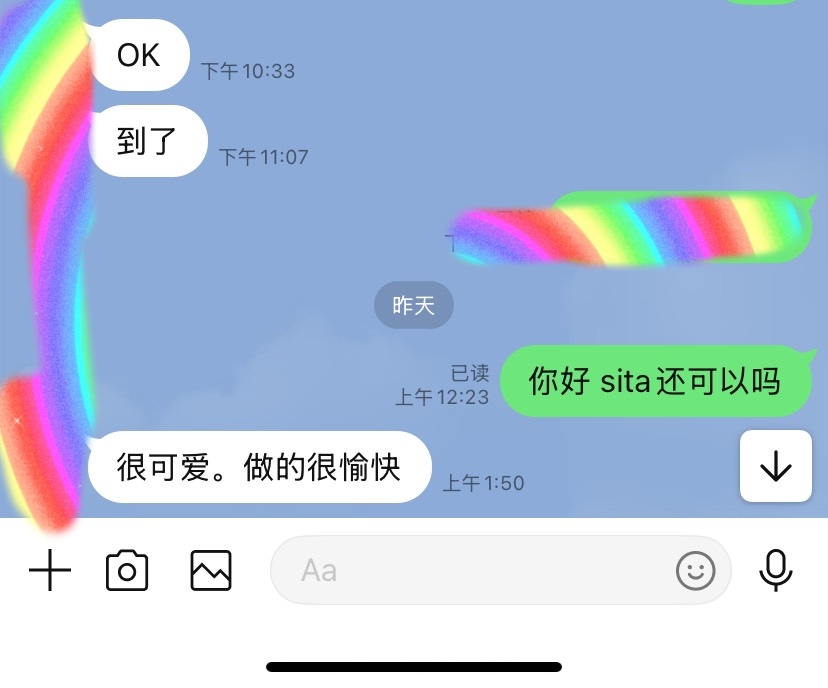Launch the camera from the chat bar

pos(127,571)
